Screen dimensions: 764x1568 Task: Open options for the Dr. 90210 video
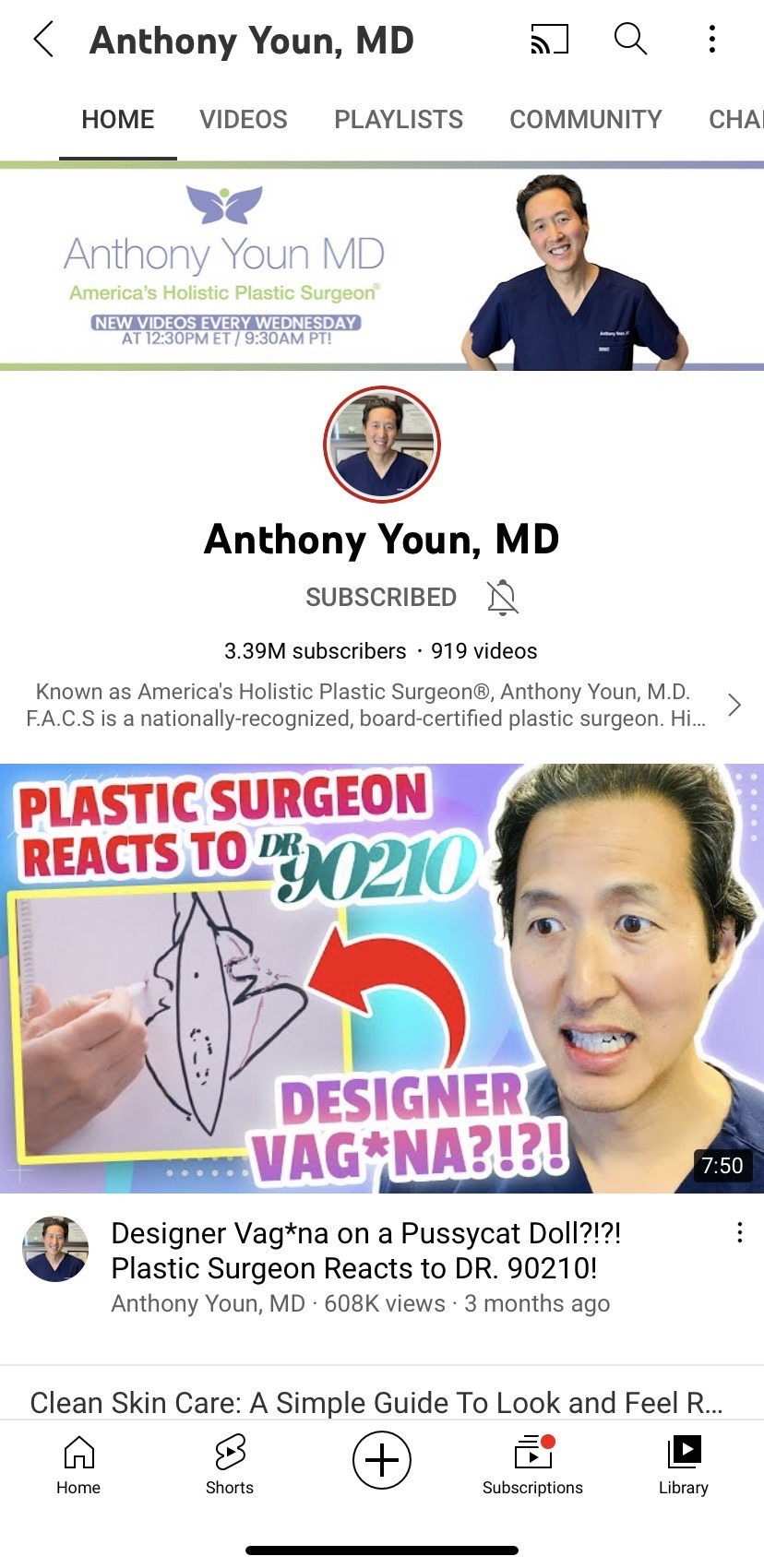pos(739,1233)
